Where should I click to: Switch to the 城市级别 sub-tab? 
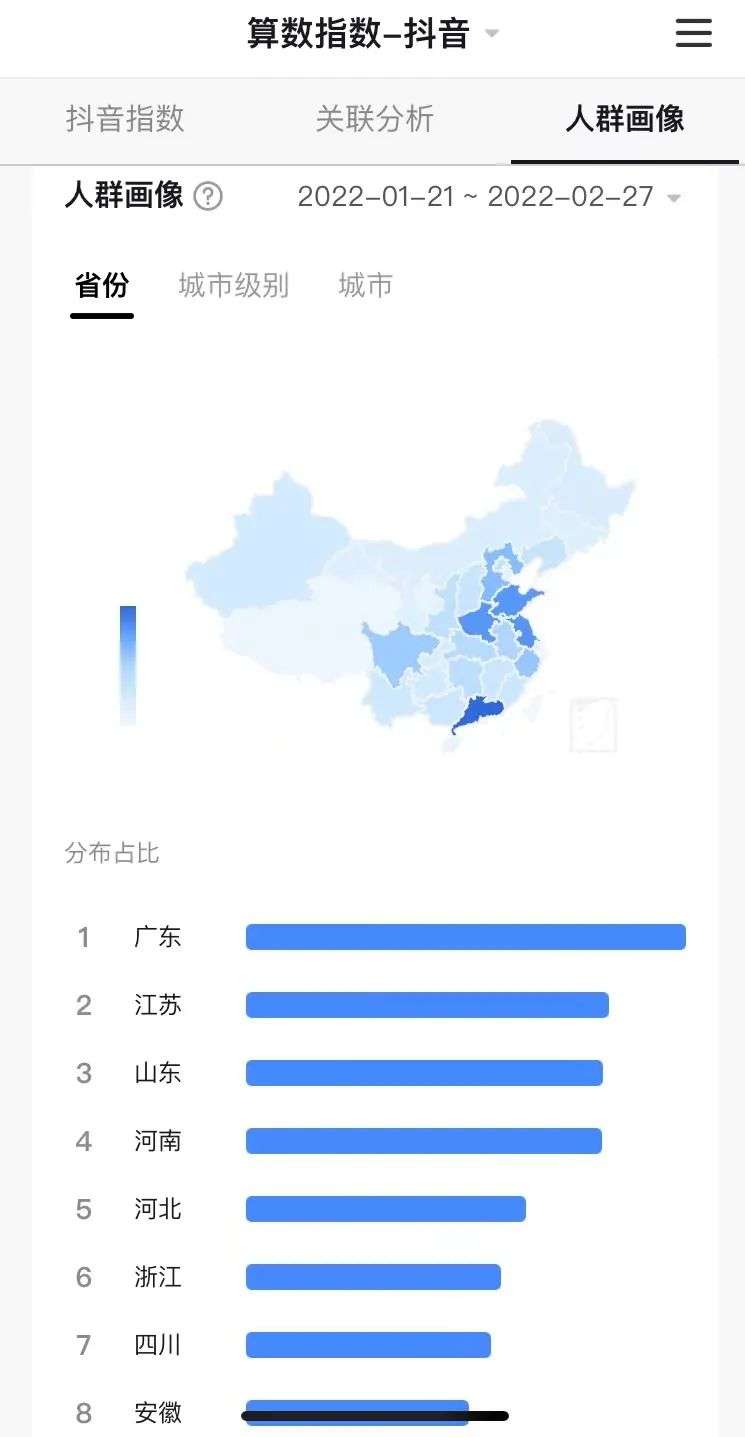click(x=234, y=286)
